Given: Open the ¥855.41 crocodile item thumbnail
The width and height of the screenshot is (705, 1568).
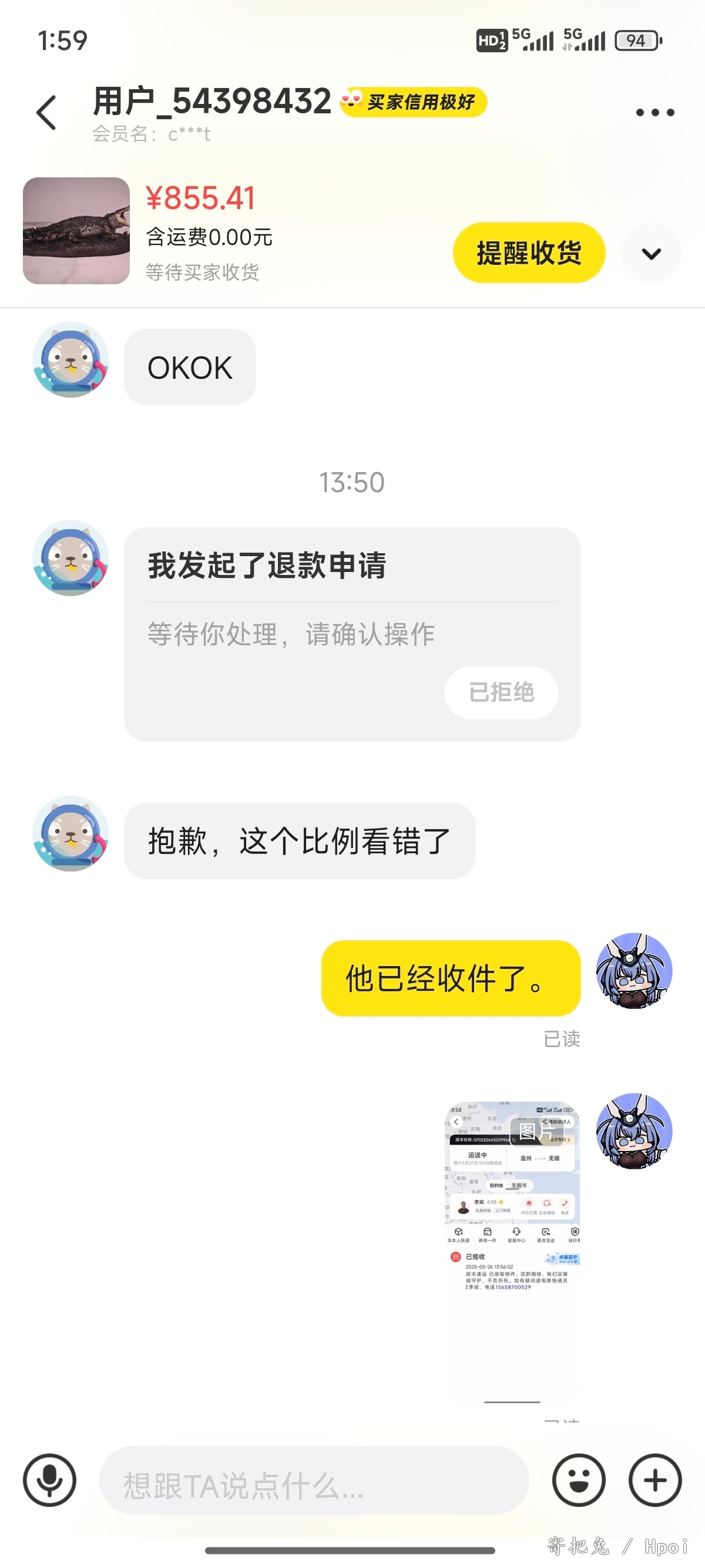Looking at the screenshot, I should pyautogui.click(x=76, y=231).
